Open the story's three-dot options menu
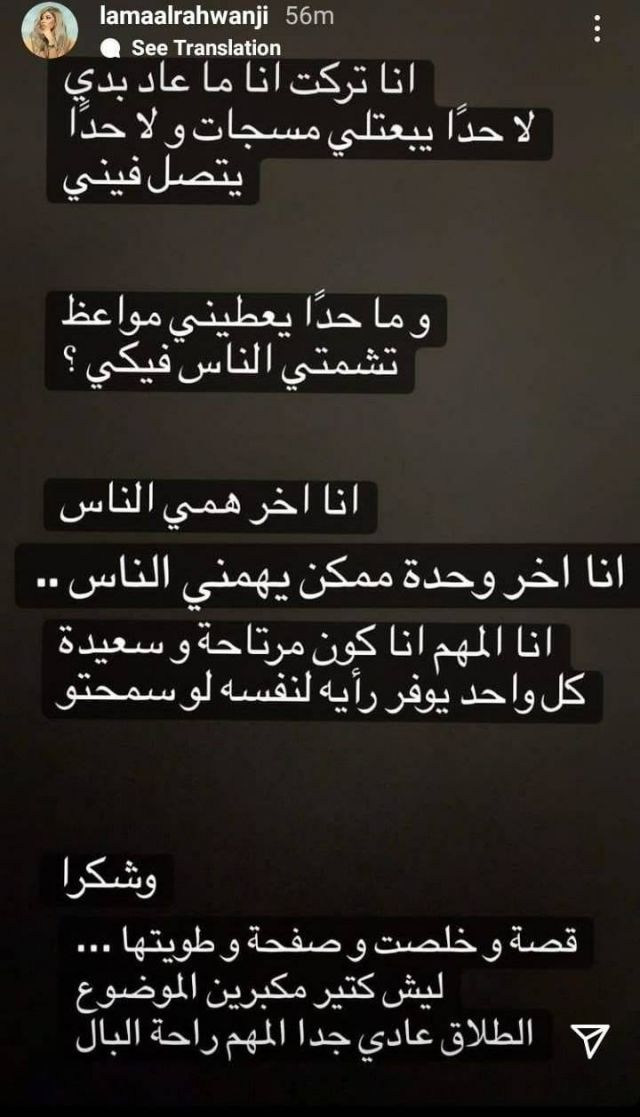 (x=597, y=27)
